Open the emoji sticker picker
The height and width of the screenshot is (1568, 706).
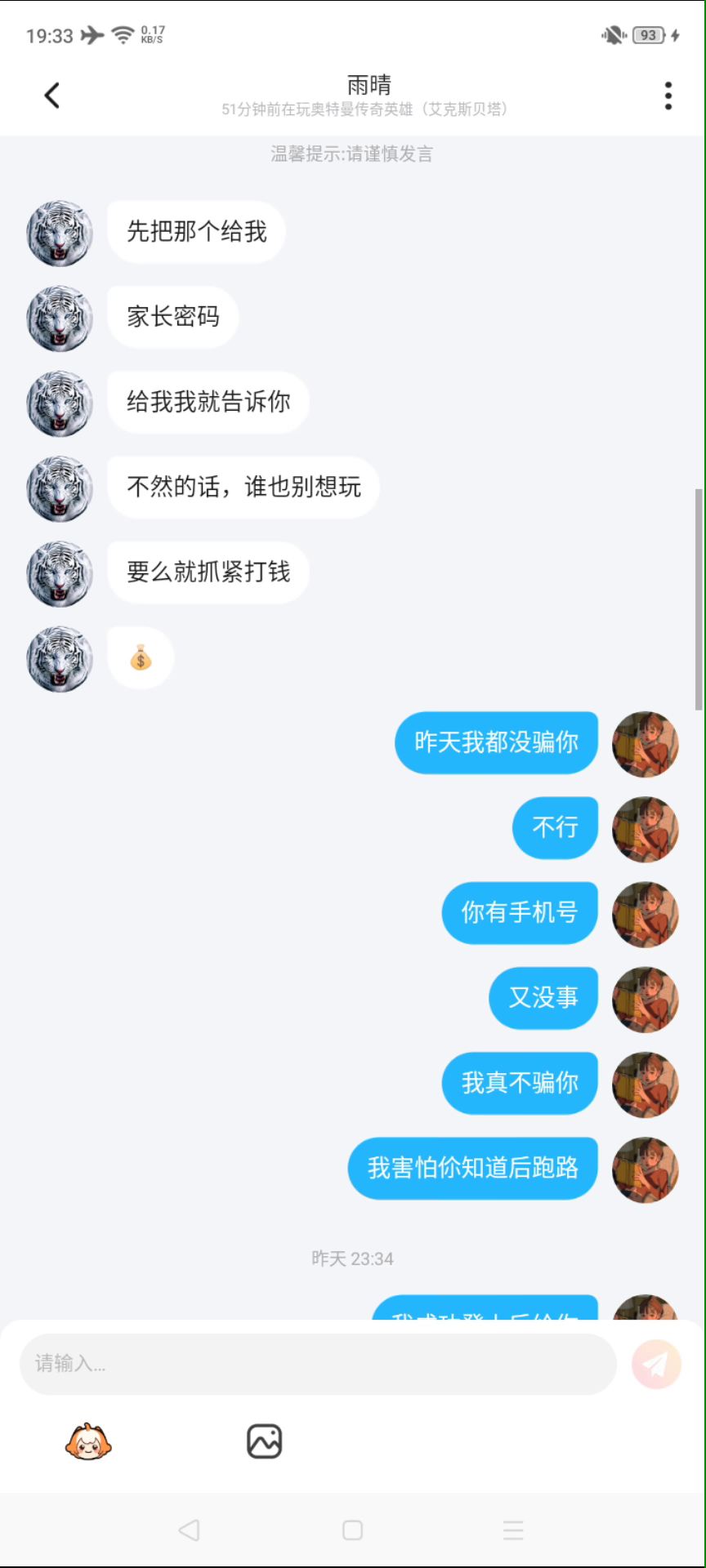click(x=88, y=1441)
